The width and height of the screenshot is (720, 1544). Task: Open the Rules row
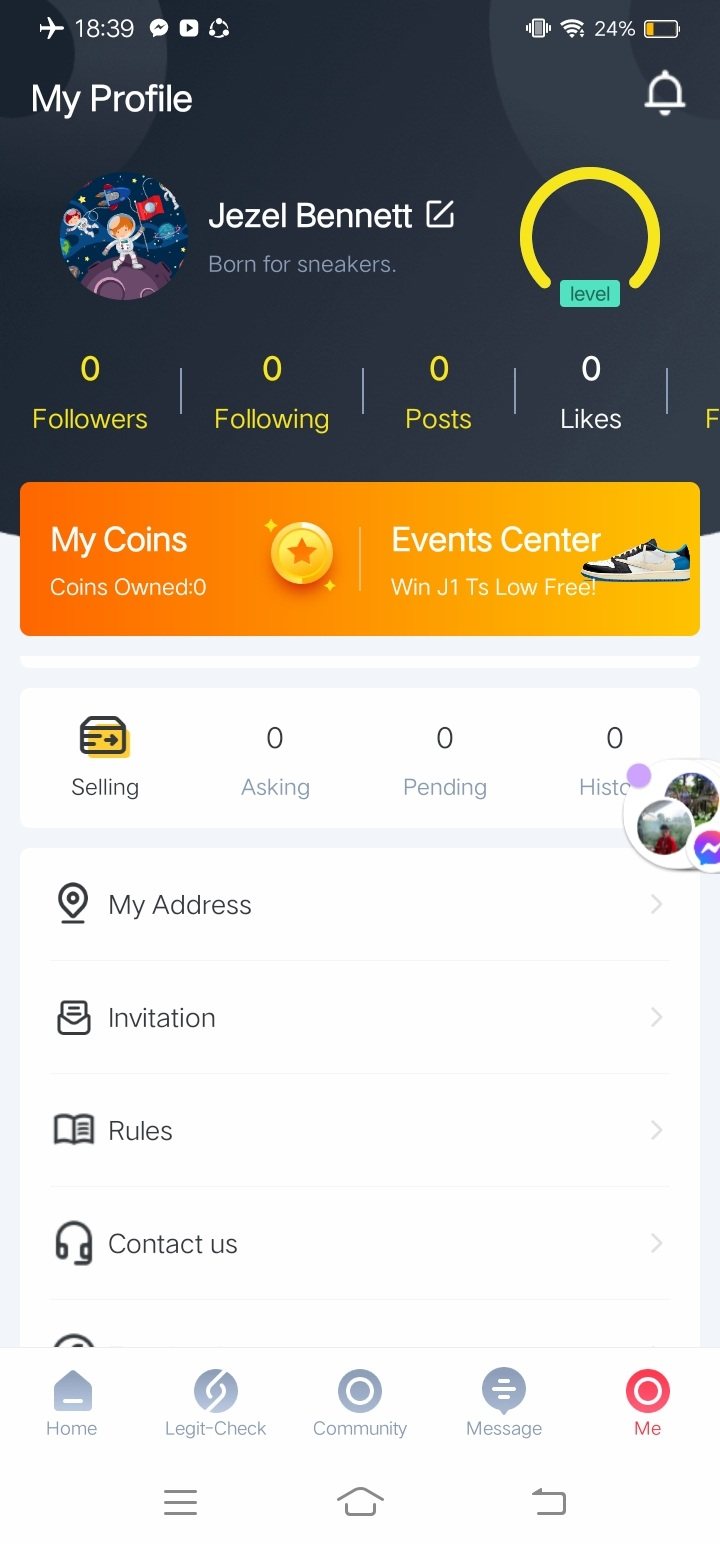[x=360, y=1131]
